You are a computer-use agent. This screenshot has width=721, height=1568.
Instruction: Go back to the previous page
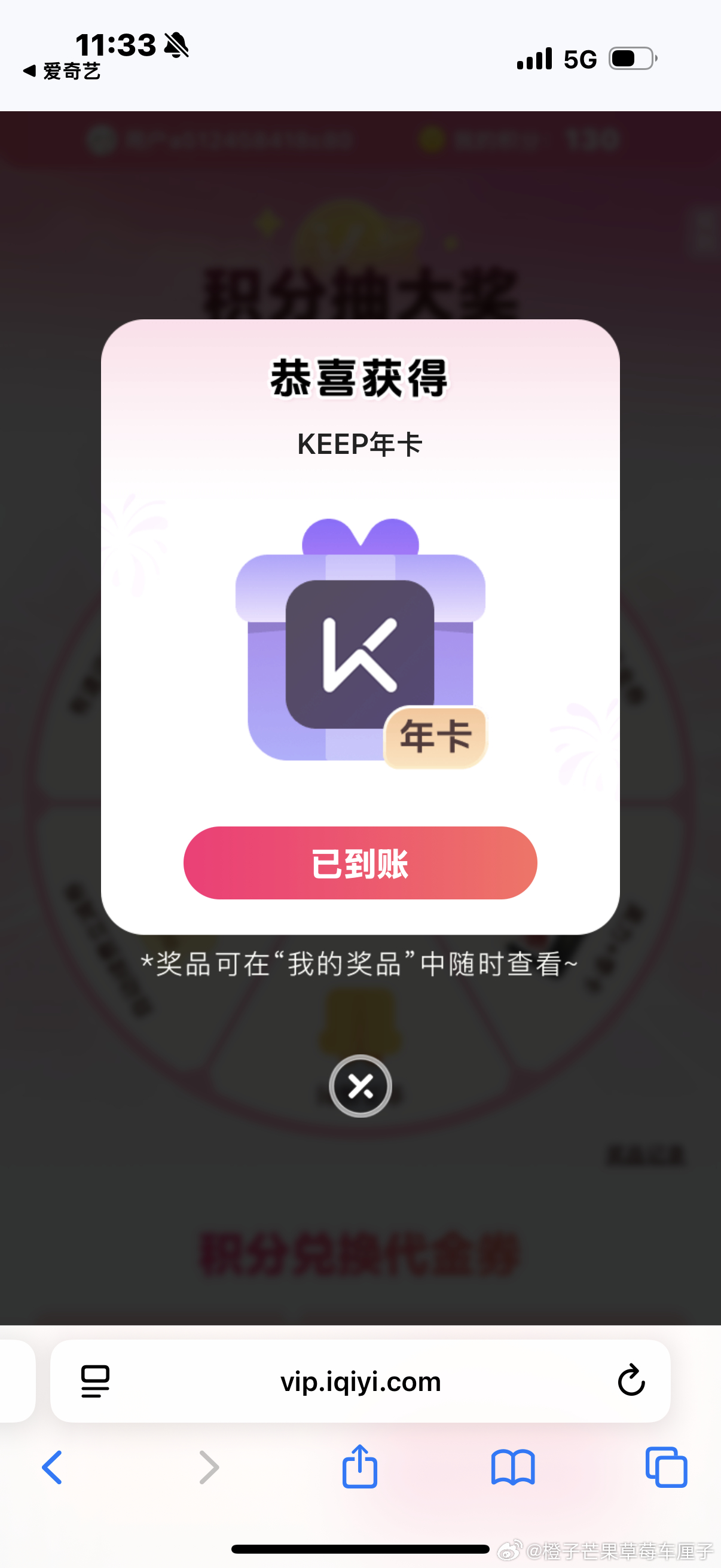click(x=53, y=1467)
